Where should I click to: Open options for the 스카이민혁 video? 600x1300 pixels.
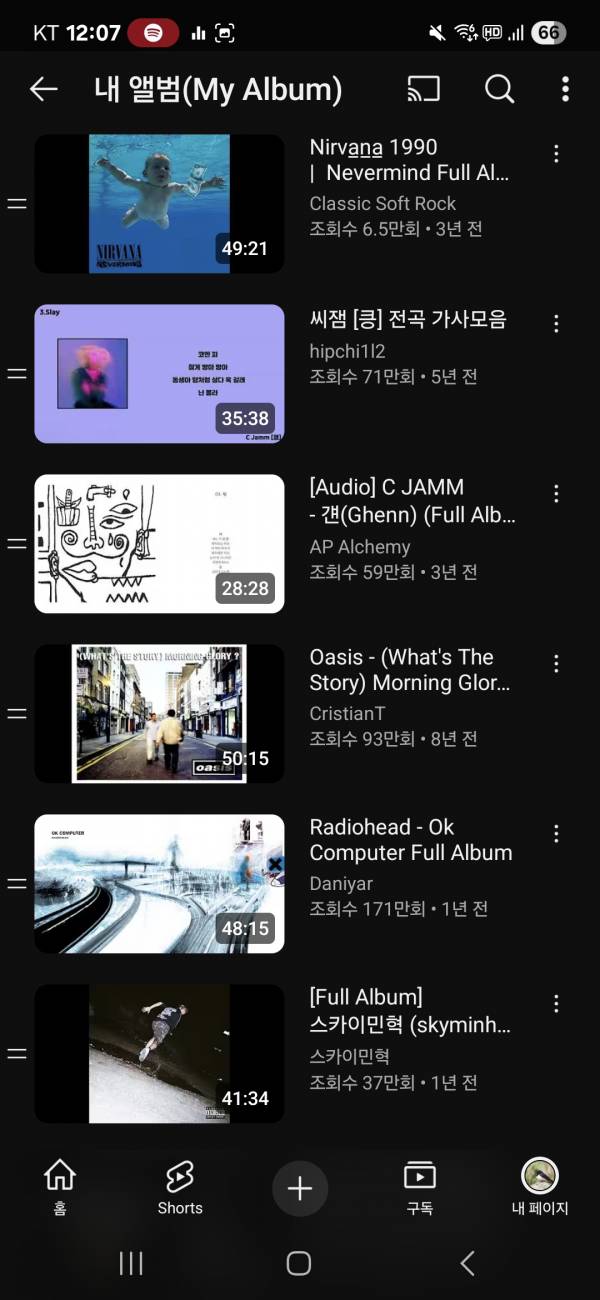click(556, 1004)
